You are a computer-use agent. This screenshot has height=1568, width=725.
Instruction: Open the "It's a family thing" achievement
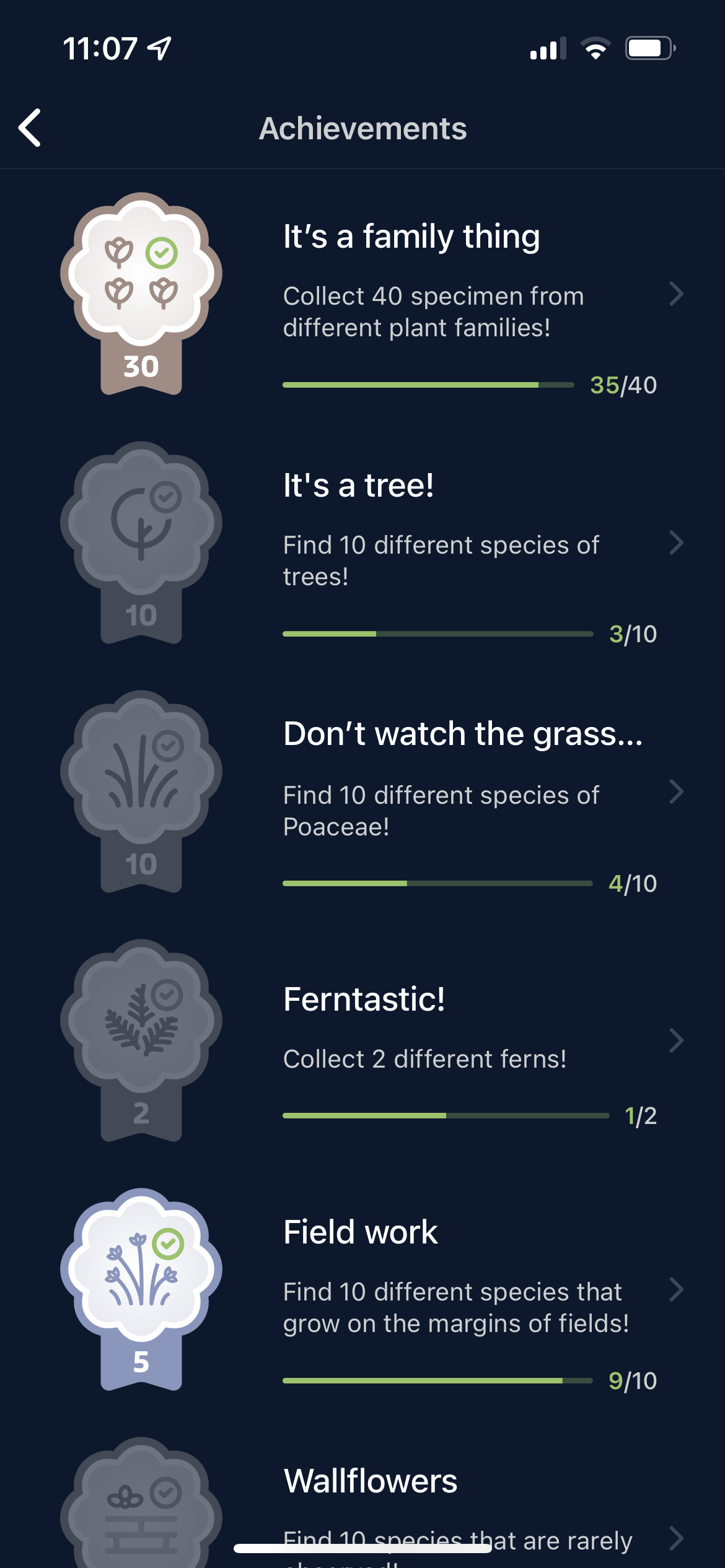(362, 294)
